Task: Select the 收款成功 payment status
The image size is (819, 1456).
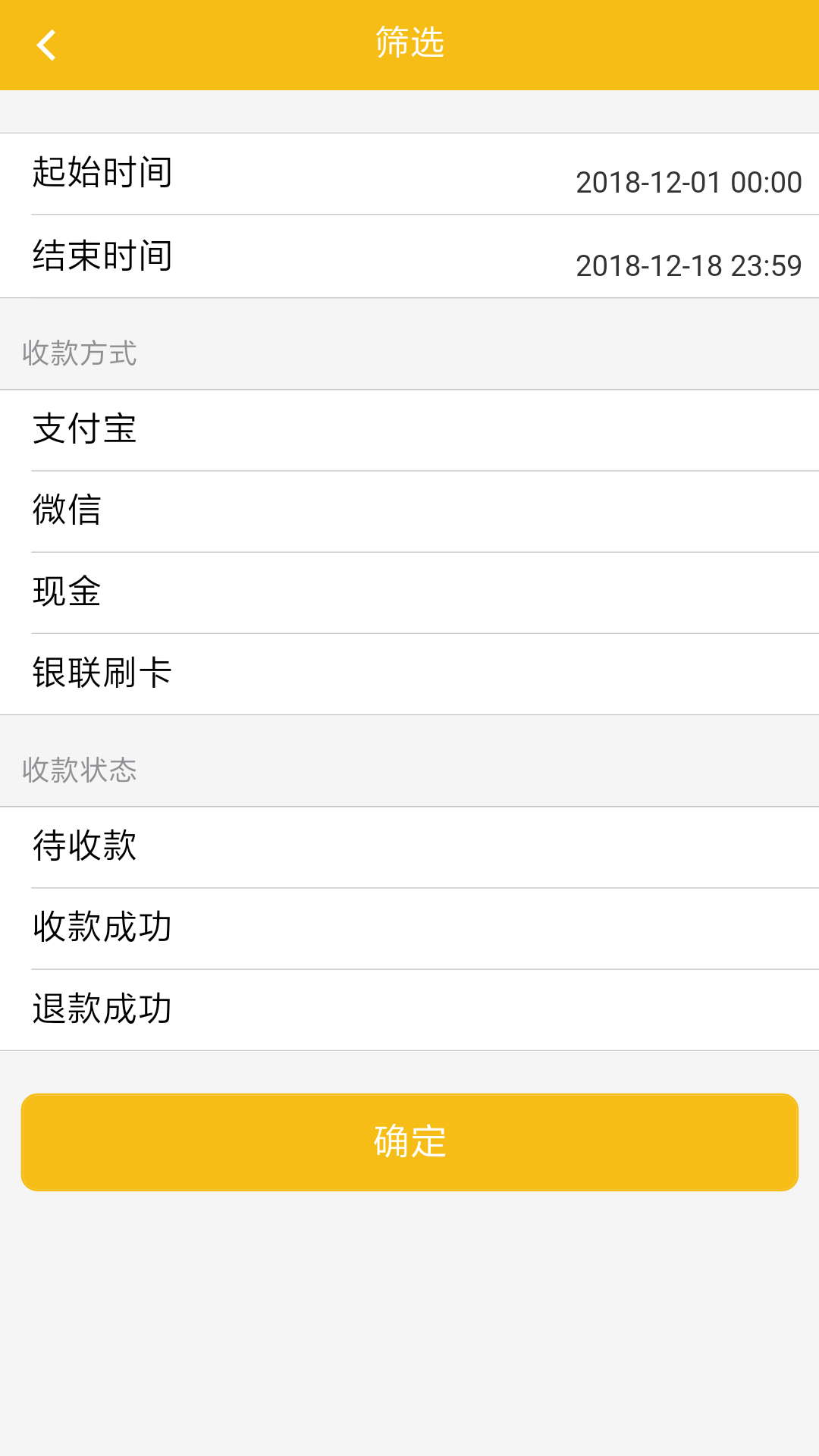Action: (x=102, y=927)
